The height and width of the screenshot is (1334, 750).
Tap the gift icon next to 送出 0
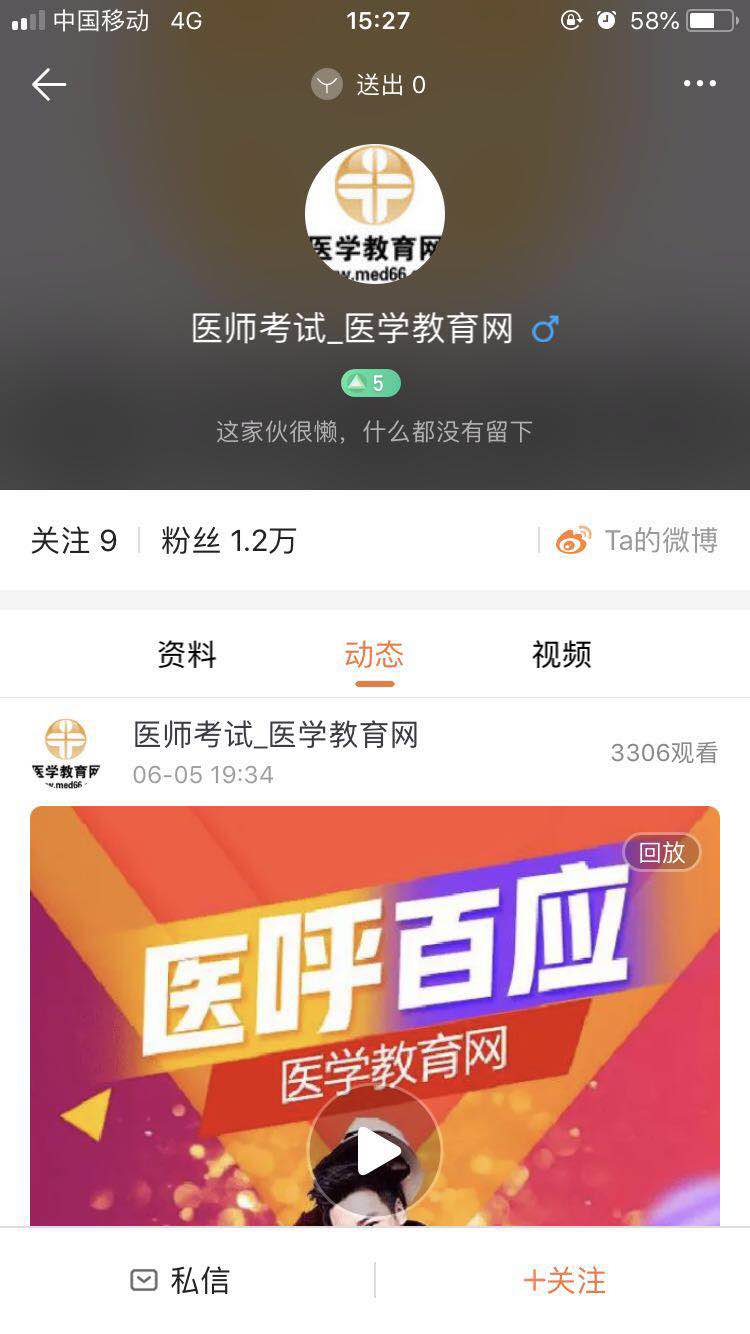(x=326, y=84)
